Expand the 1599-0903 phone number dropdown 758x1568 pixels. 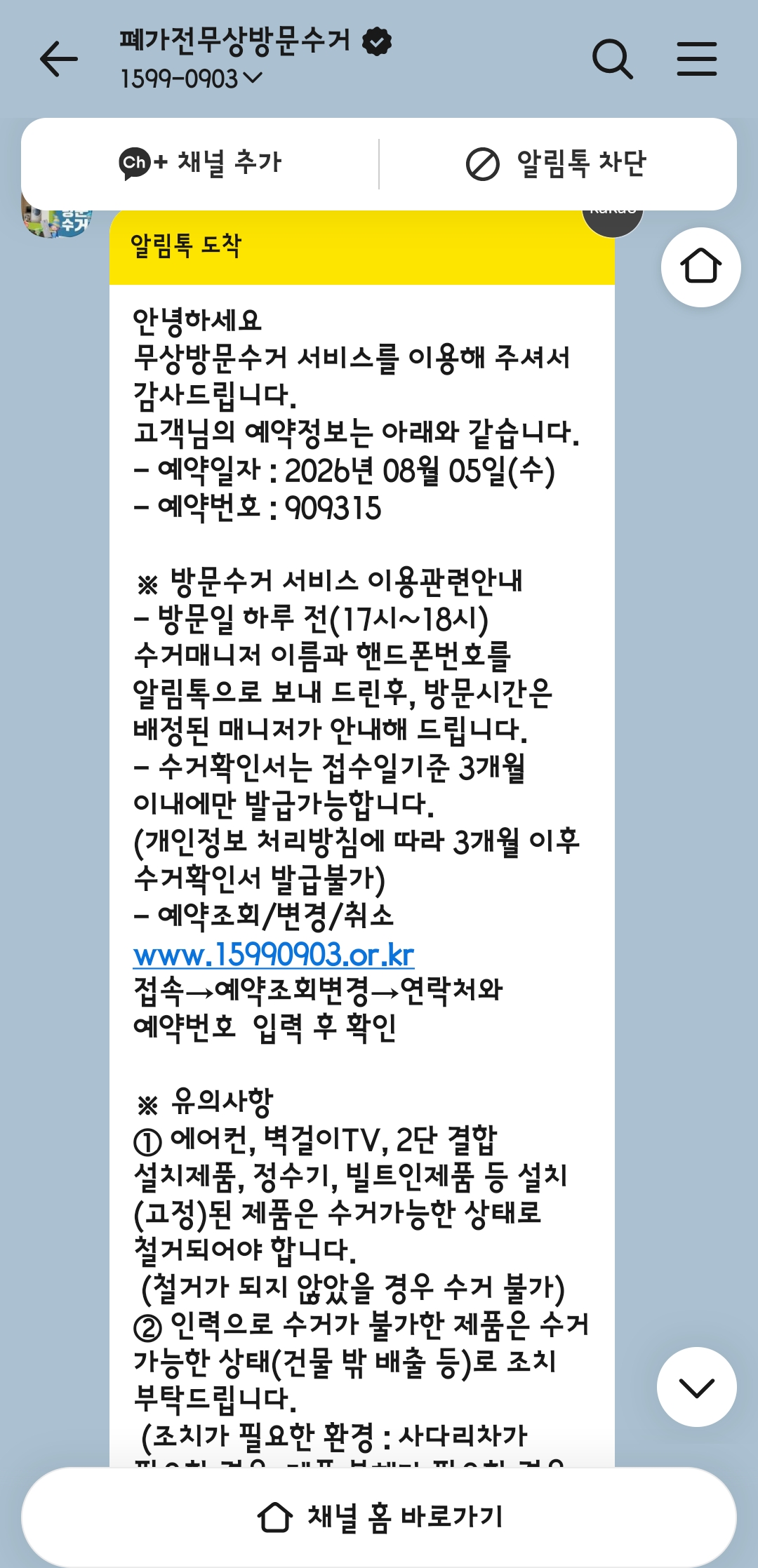tap(191, 79)
